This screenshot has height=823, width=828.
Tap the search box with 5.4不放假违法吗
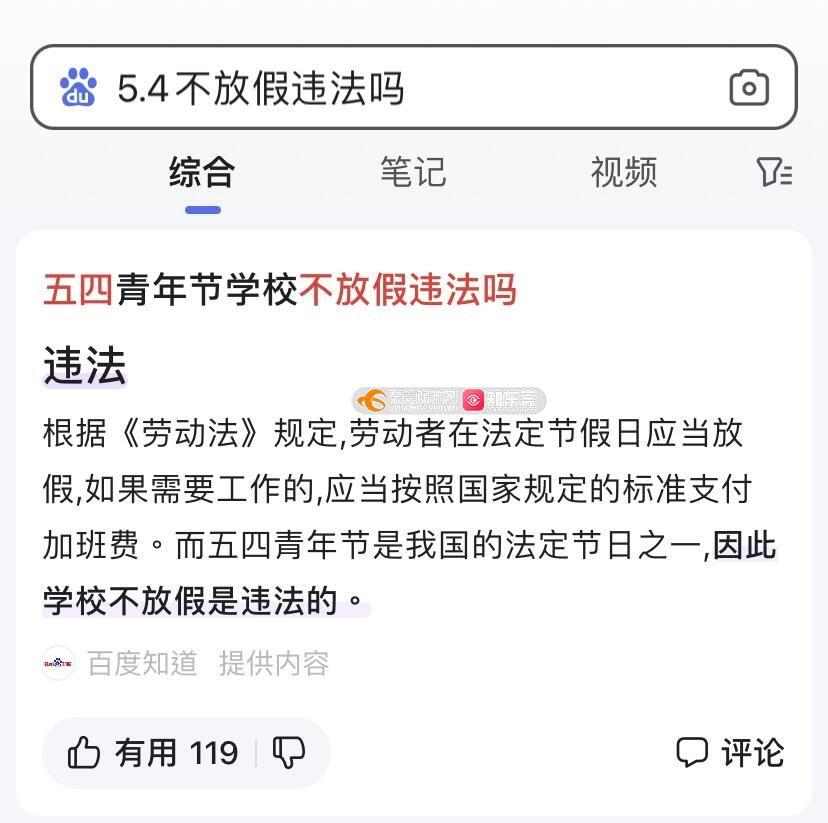[400, 88]
